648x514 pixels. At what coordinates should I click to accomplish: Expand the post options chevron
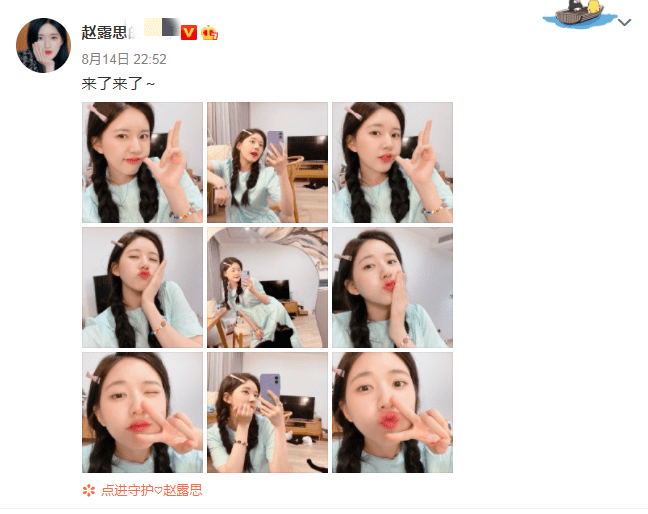[x=625, y=23]
